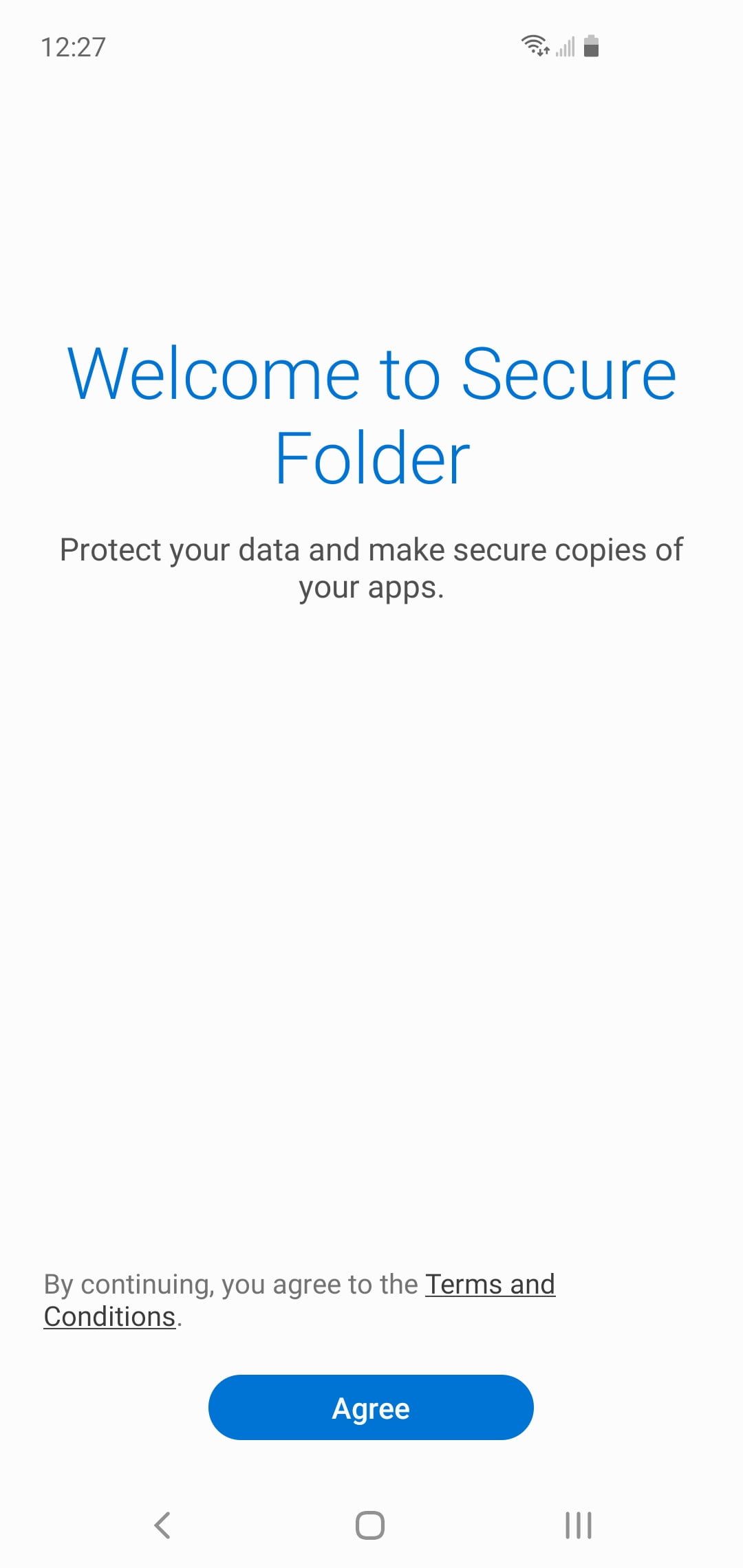Open the Terms and Conditions link
743x1568 pixels.
pos(490,1284)
